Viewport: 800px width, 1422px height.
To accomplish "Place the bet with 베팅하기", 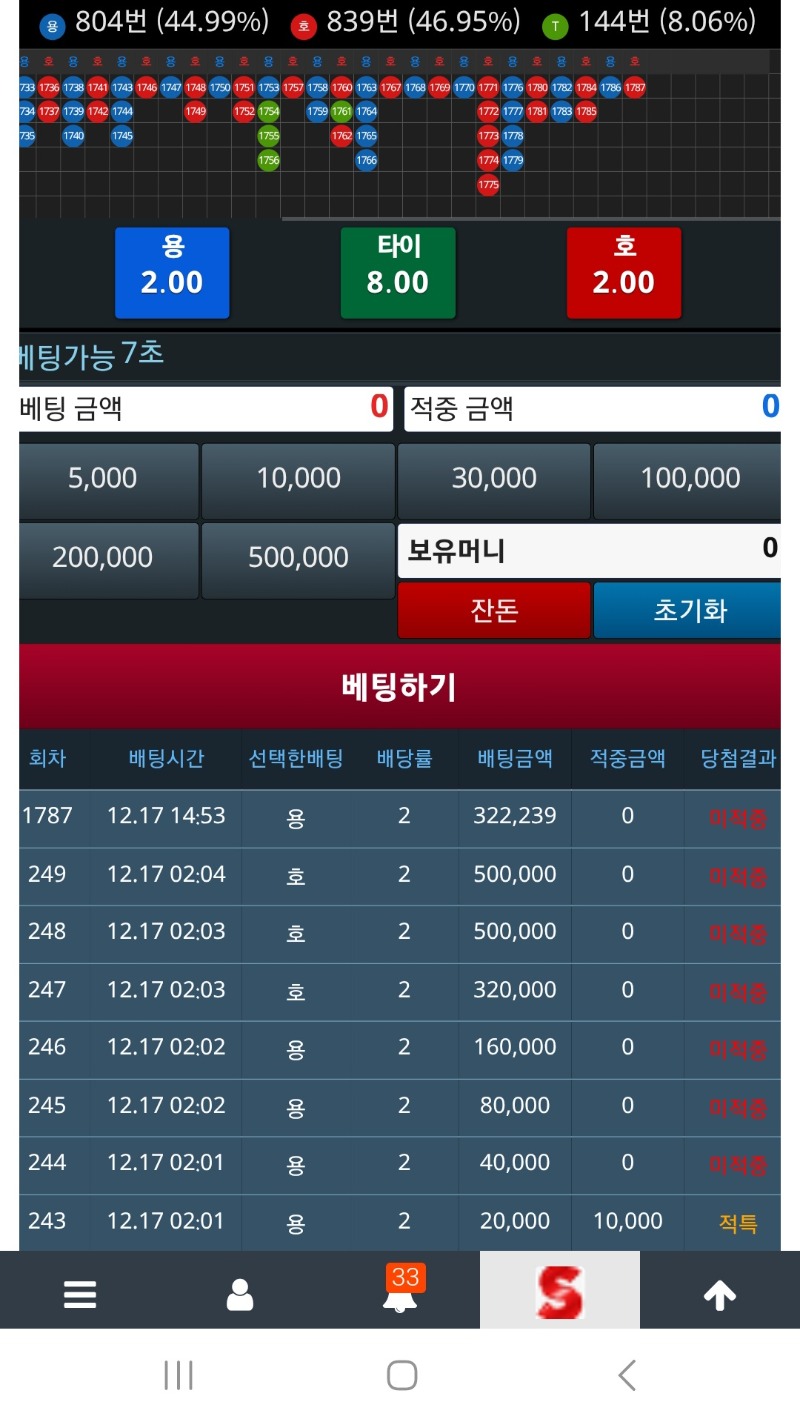I will (400, 687).
